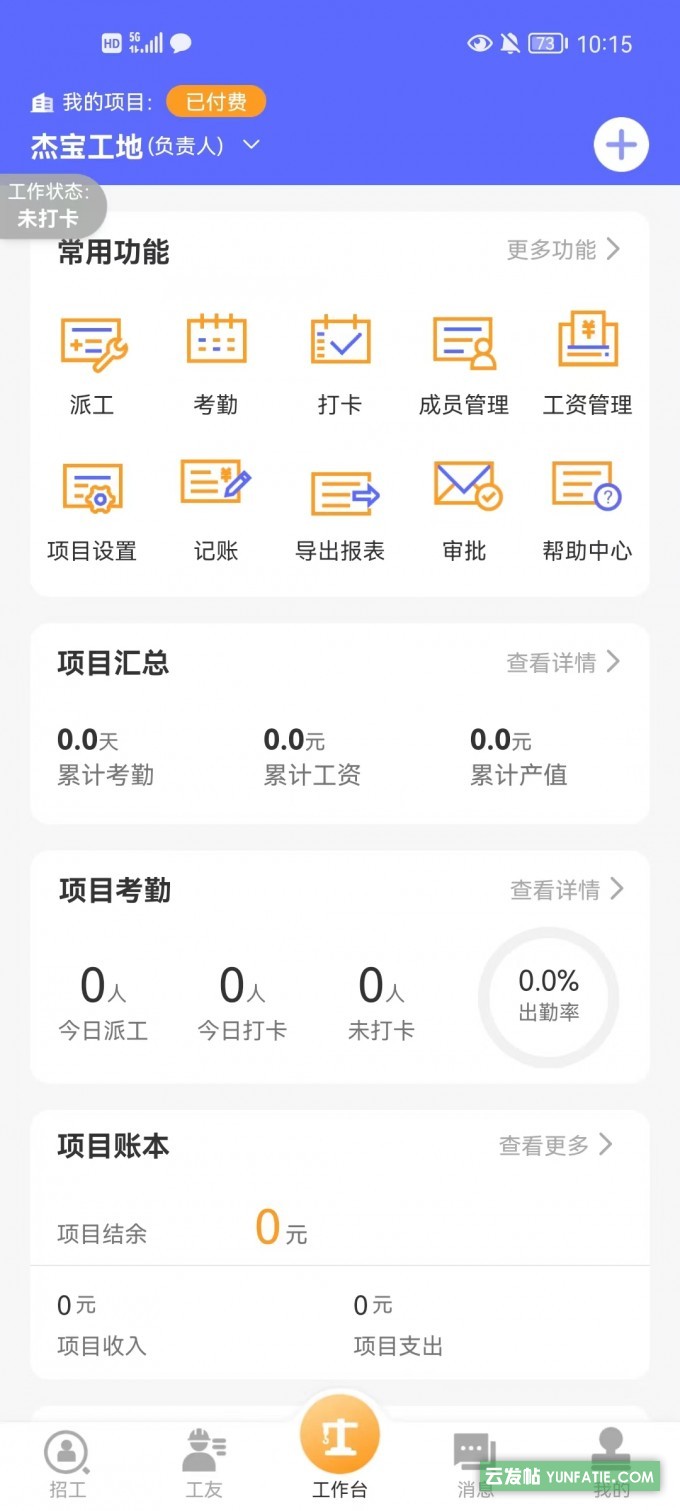Open 项目设置 project settings

92,510
